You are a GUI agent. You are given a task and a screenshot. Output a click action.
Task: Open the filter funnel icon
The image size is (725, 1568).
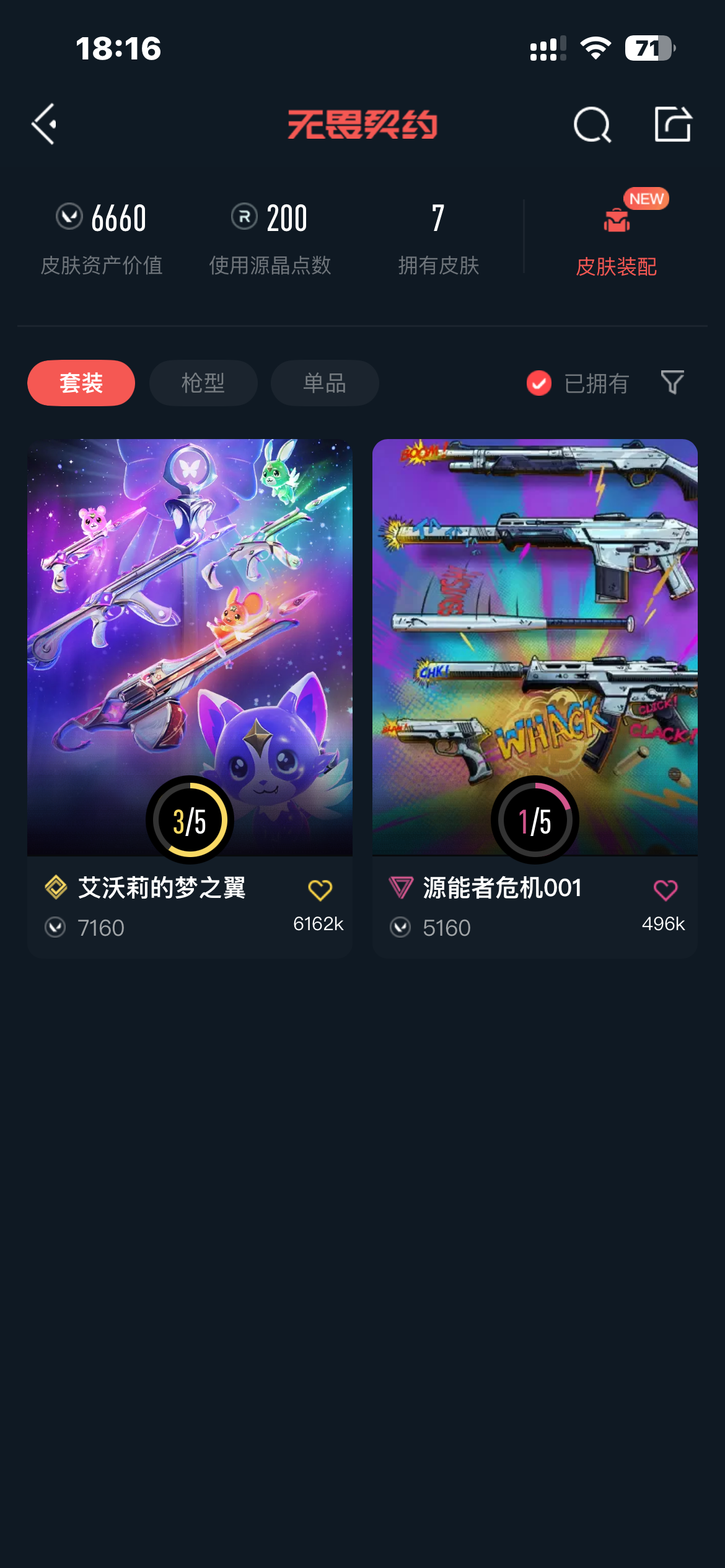tap(672, 383)
